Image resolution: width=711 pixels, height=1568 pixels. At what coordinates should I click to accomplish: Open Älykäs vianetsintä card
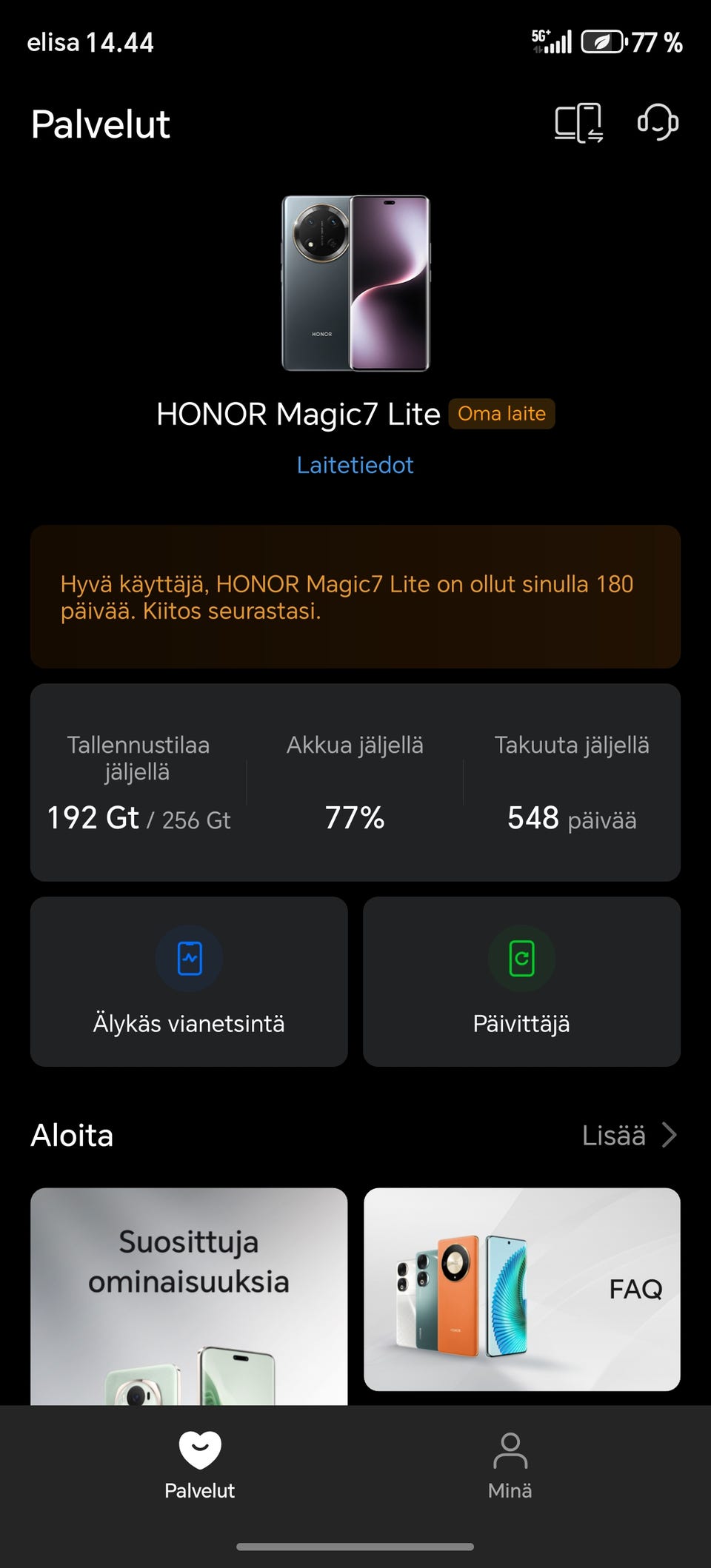(189, 982)
